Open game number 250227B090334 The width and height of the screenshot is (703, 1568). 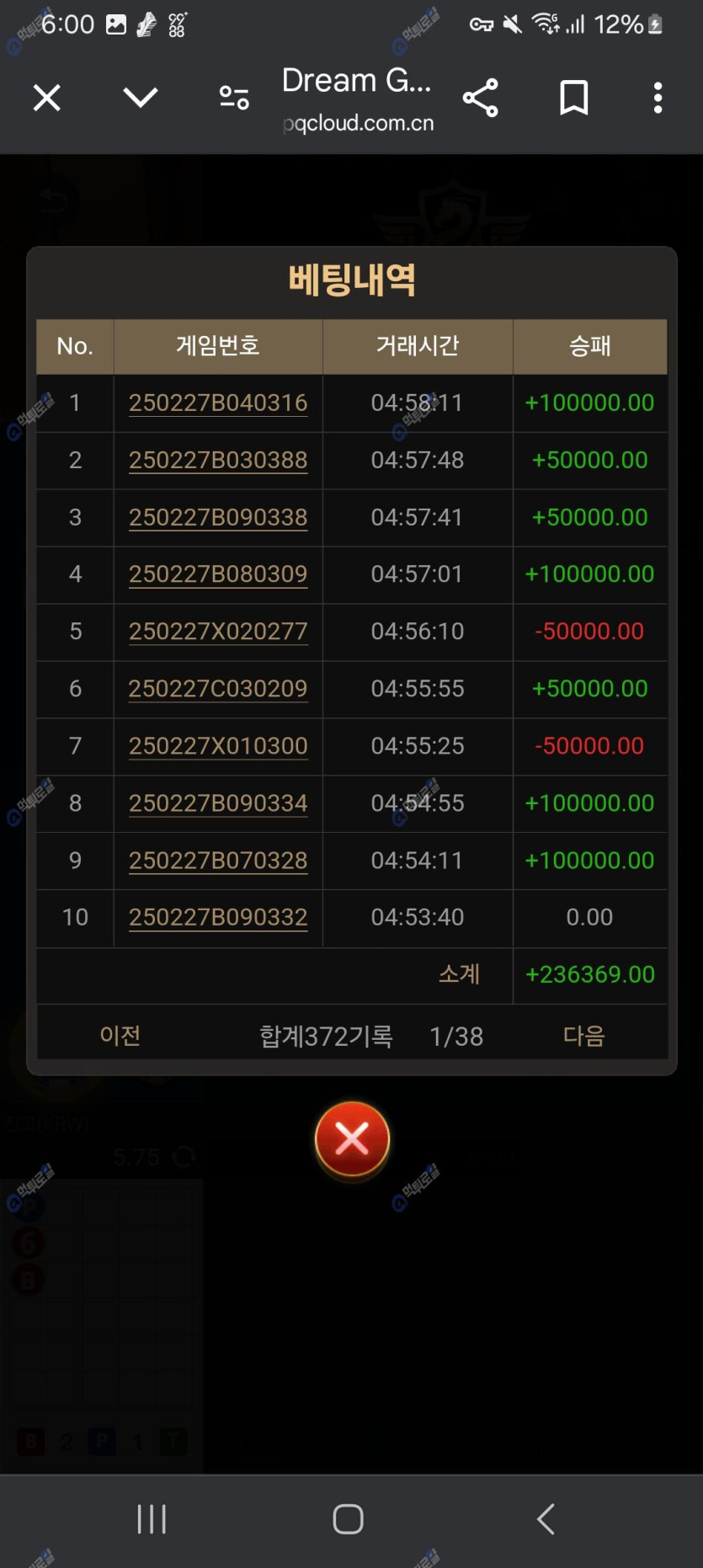point(218,803)
